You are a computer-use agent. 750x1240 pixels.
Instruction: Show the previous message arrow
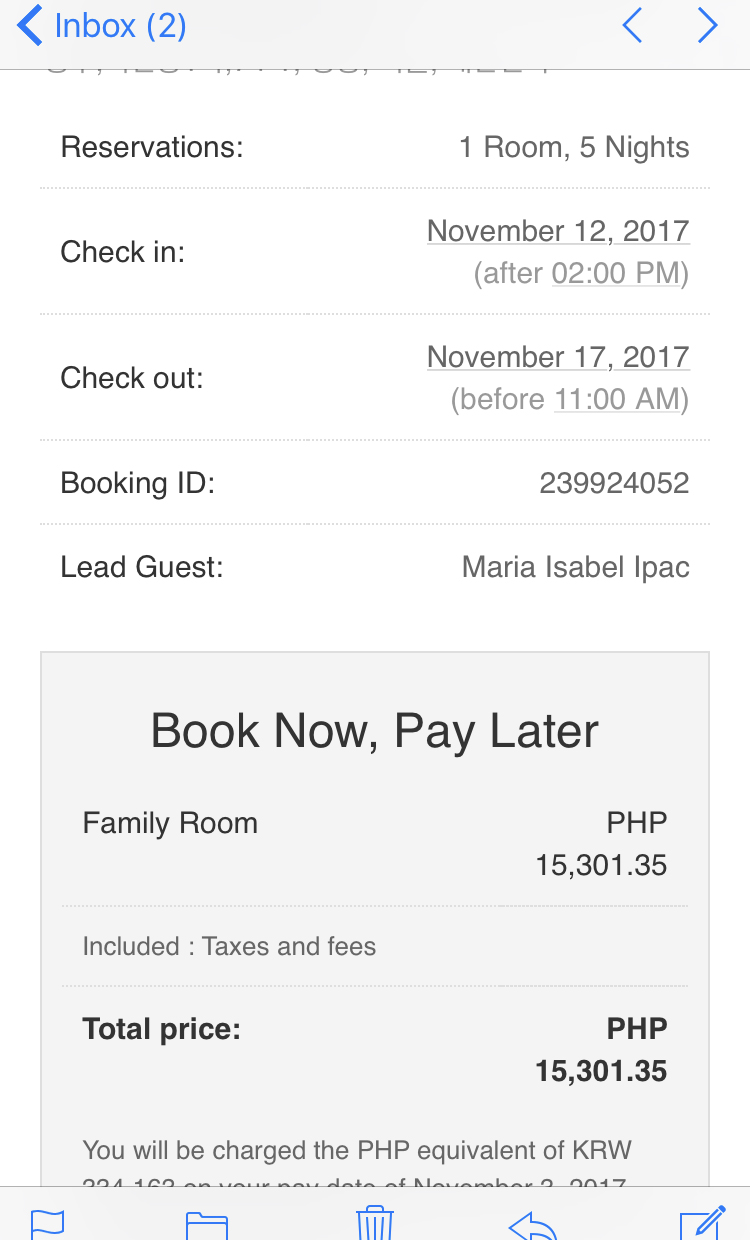click(x=632, y=26)
